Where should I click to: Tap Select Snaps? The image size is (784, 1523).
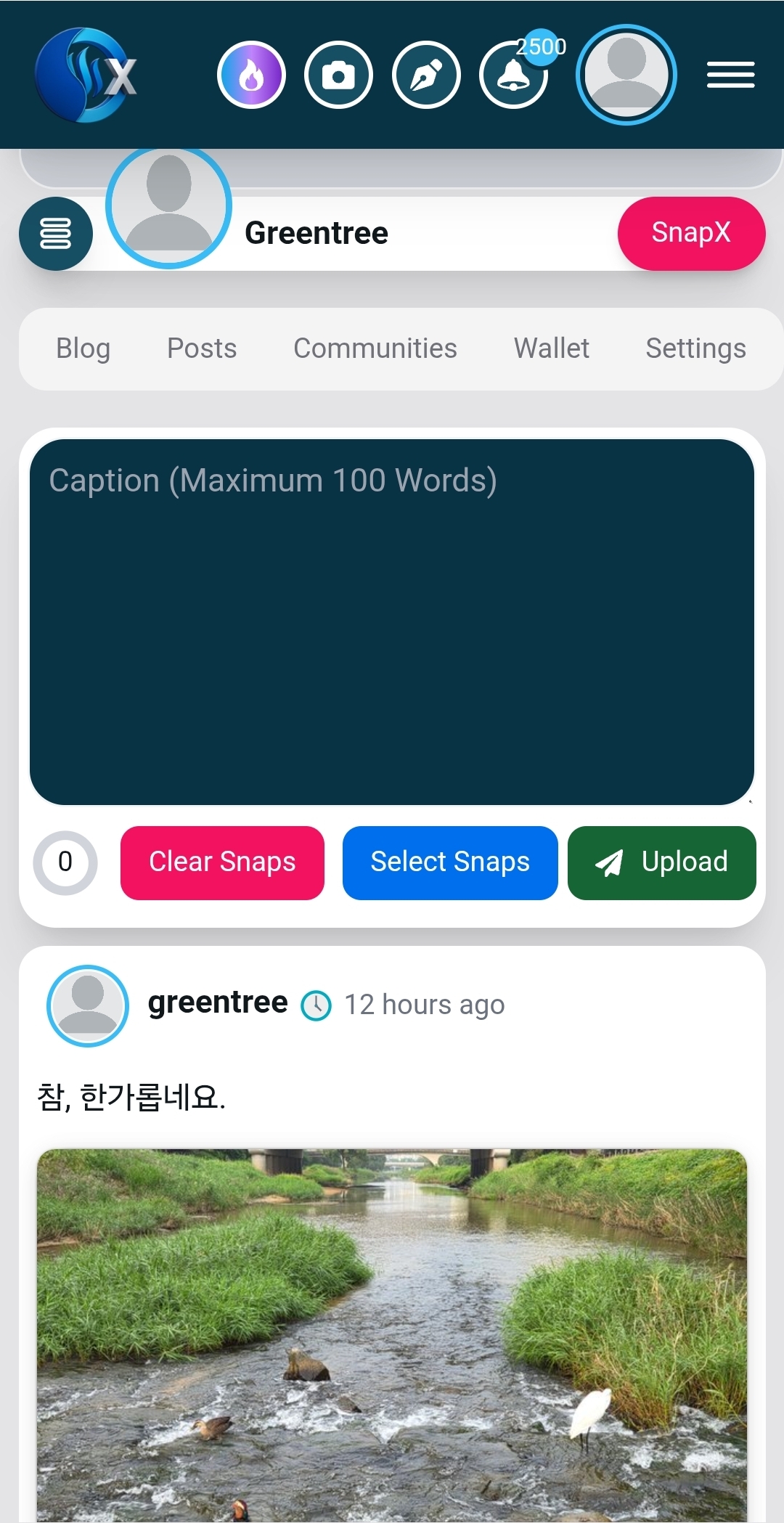pyautogui.click(x=450, y=862)
